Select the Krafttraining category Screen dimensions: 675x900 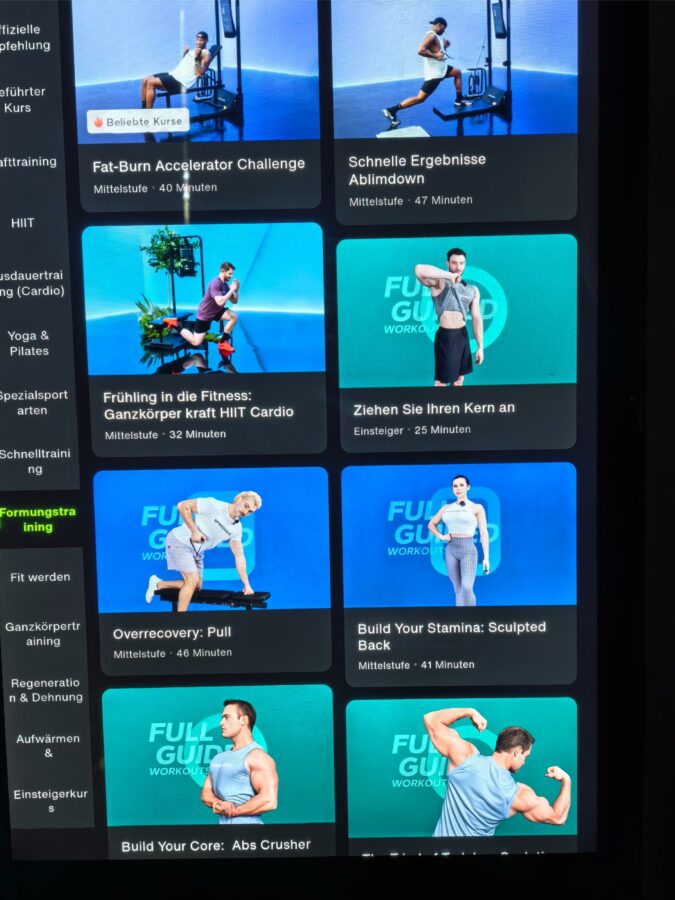[x=28, y=161]
